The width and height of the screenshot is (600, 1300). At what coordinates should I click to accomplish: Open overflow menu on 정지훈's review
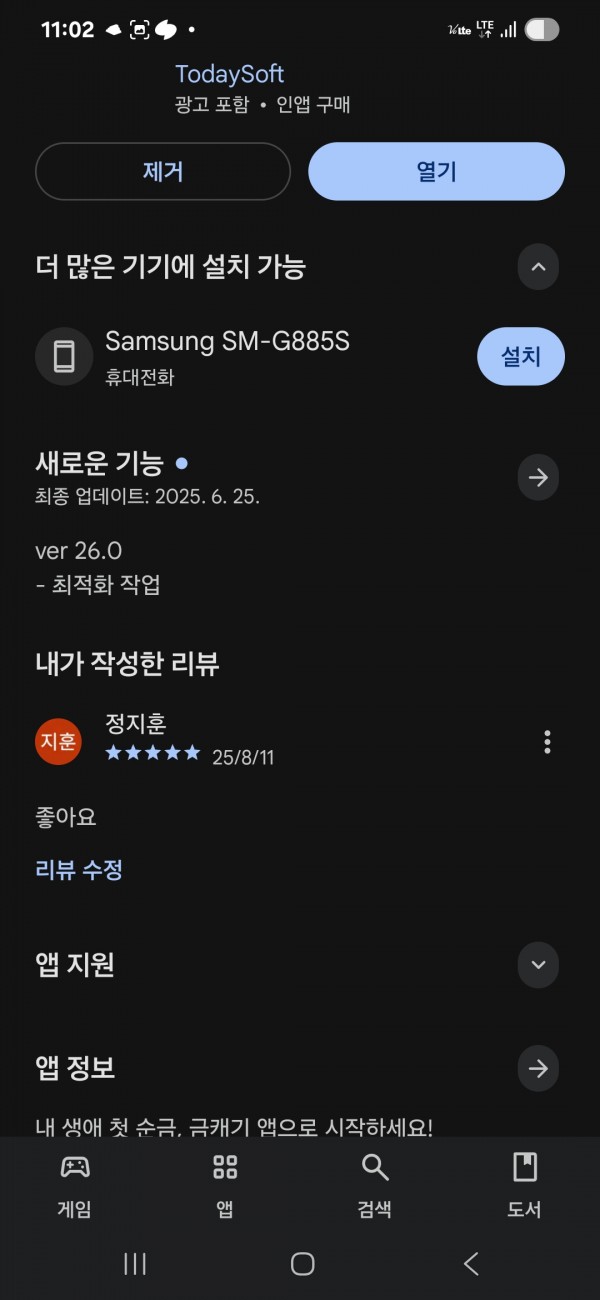click(547, 742)
